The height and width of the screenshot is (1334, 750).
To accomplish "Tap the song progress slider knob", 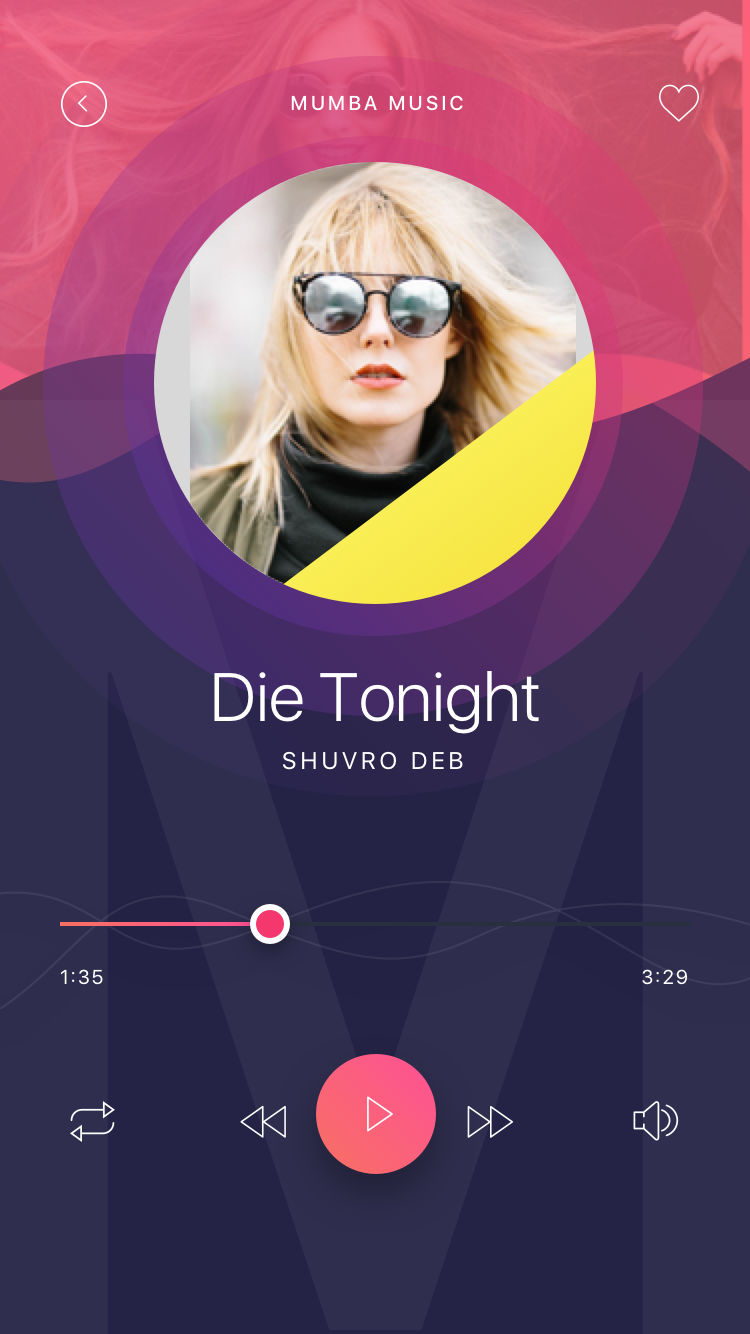I will (269, 924).
